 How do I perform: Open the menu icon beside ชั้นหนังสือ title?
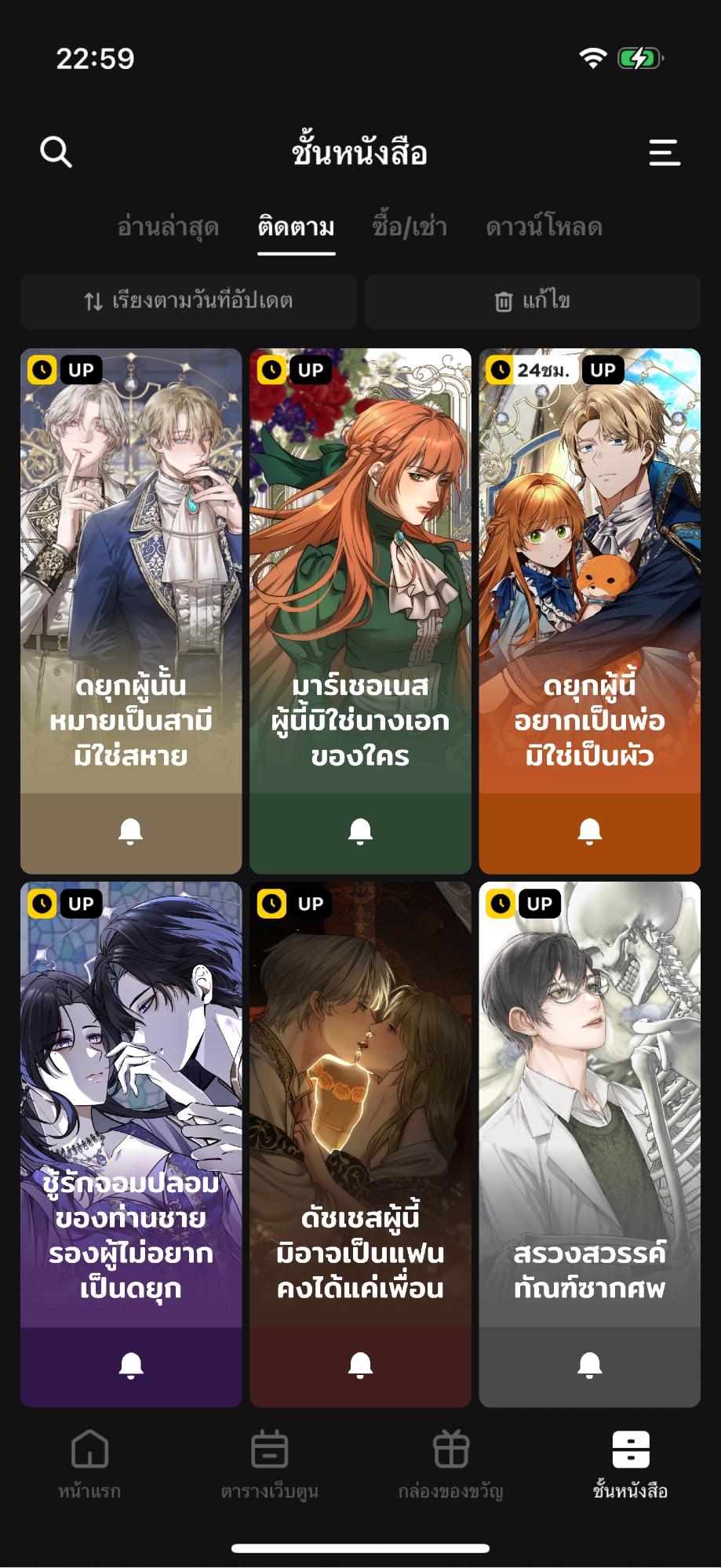tap(664, 152)
